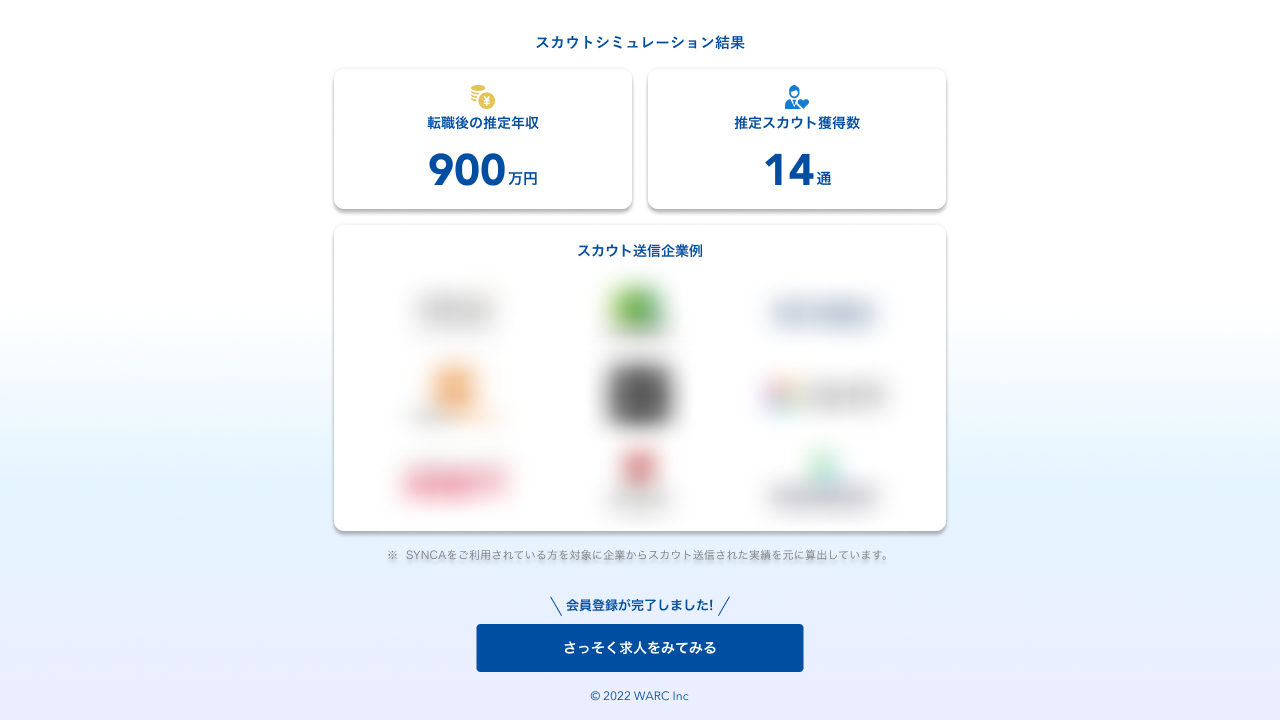Tap the さっそく求人をみてみる button
This screenshot has width=1280, height=720.
point(640,648)
